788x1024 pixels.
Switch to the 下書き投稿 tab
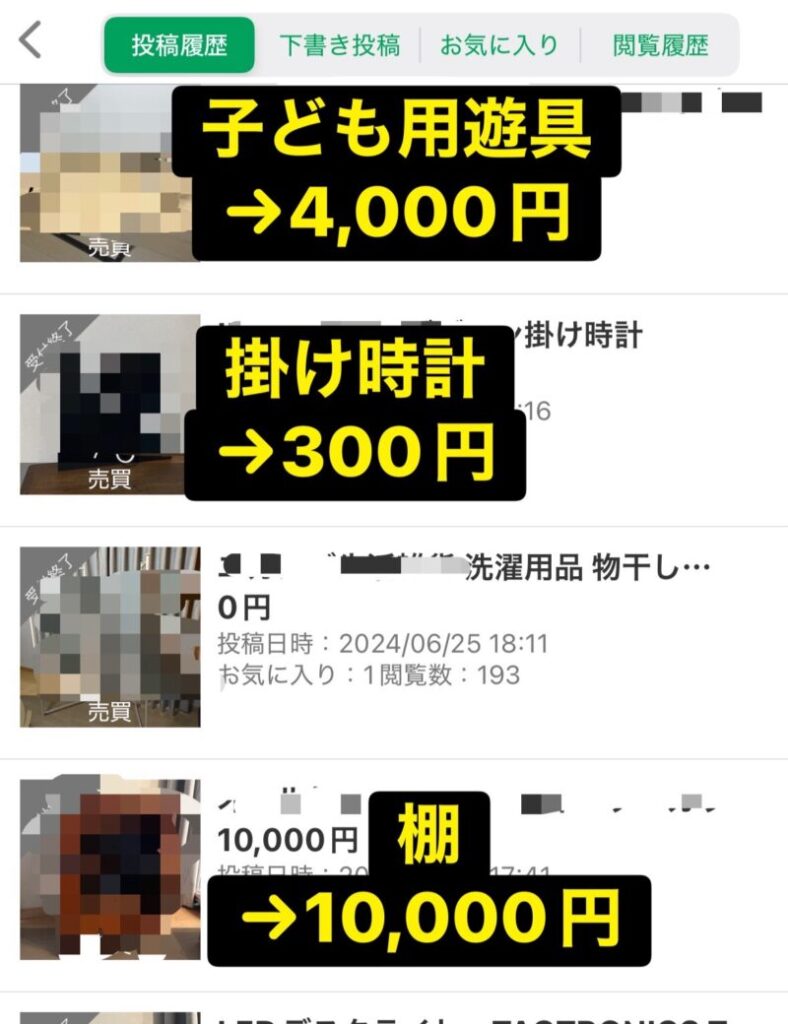[x=339, y=45]
